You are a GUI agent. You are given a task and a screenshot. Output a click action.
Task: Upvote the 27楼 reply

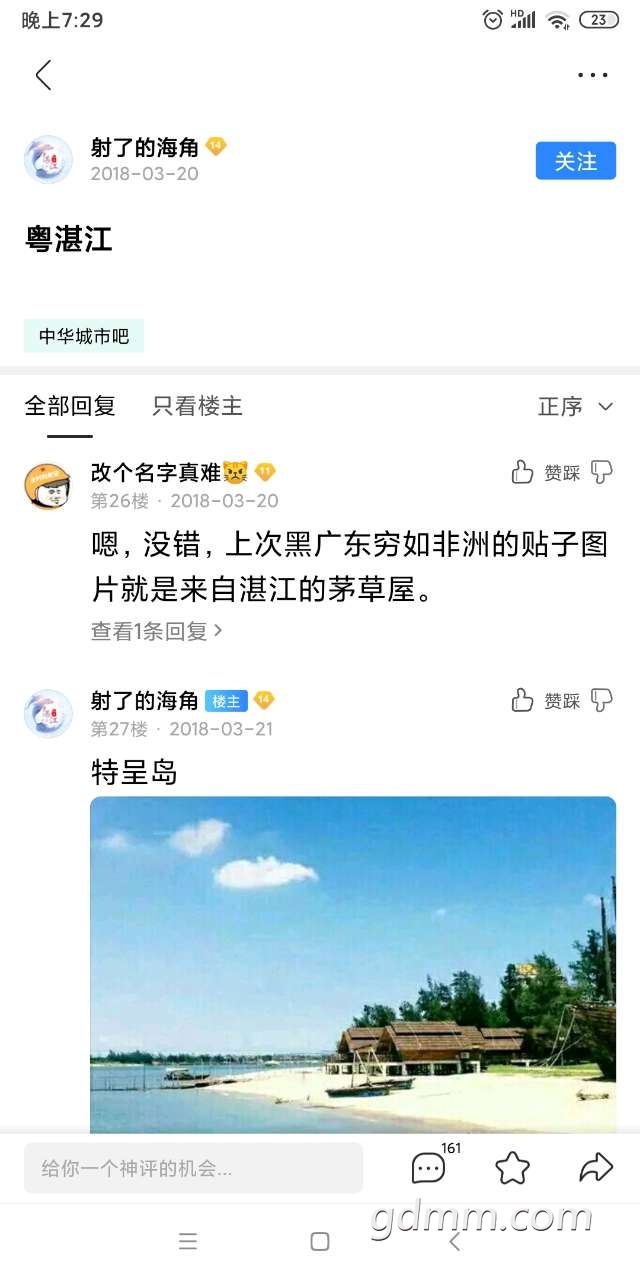pyautogui.click(x=523, y=701)
